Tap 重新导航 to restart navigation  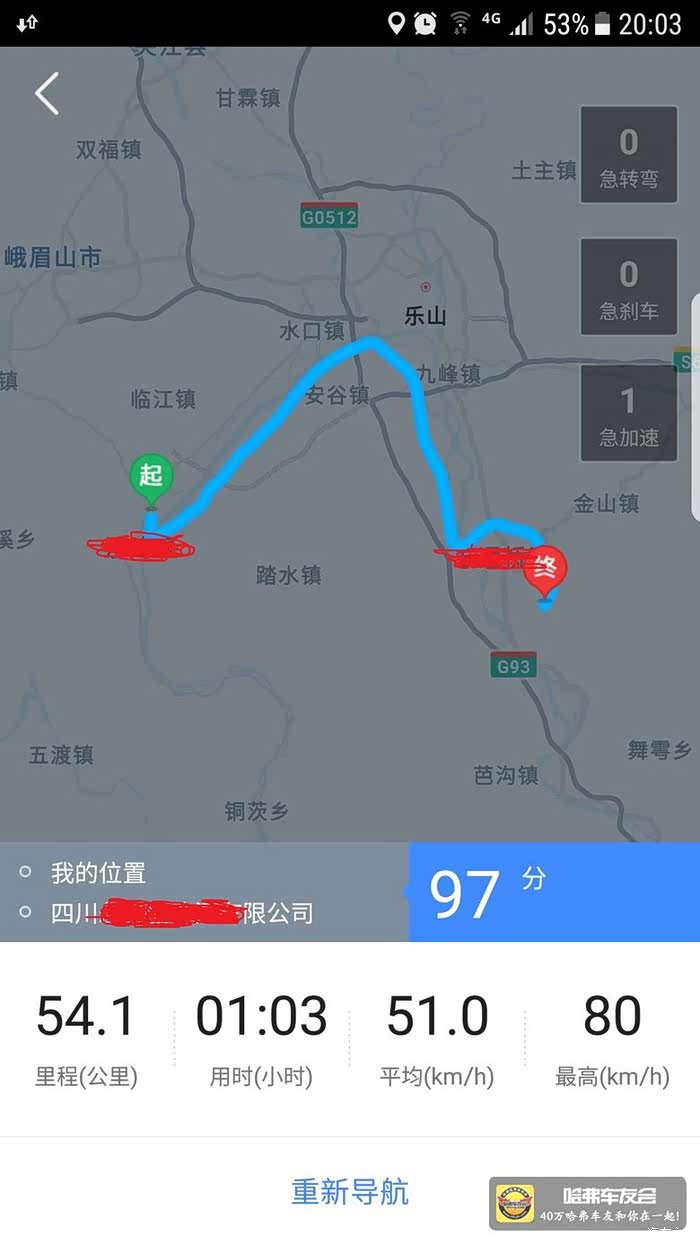pos(349,1191)
